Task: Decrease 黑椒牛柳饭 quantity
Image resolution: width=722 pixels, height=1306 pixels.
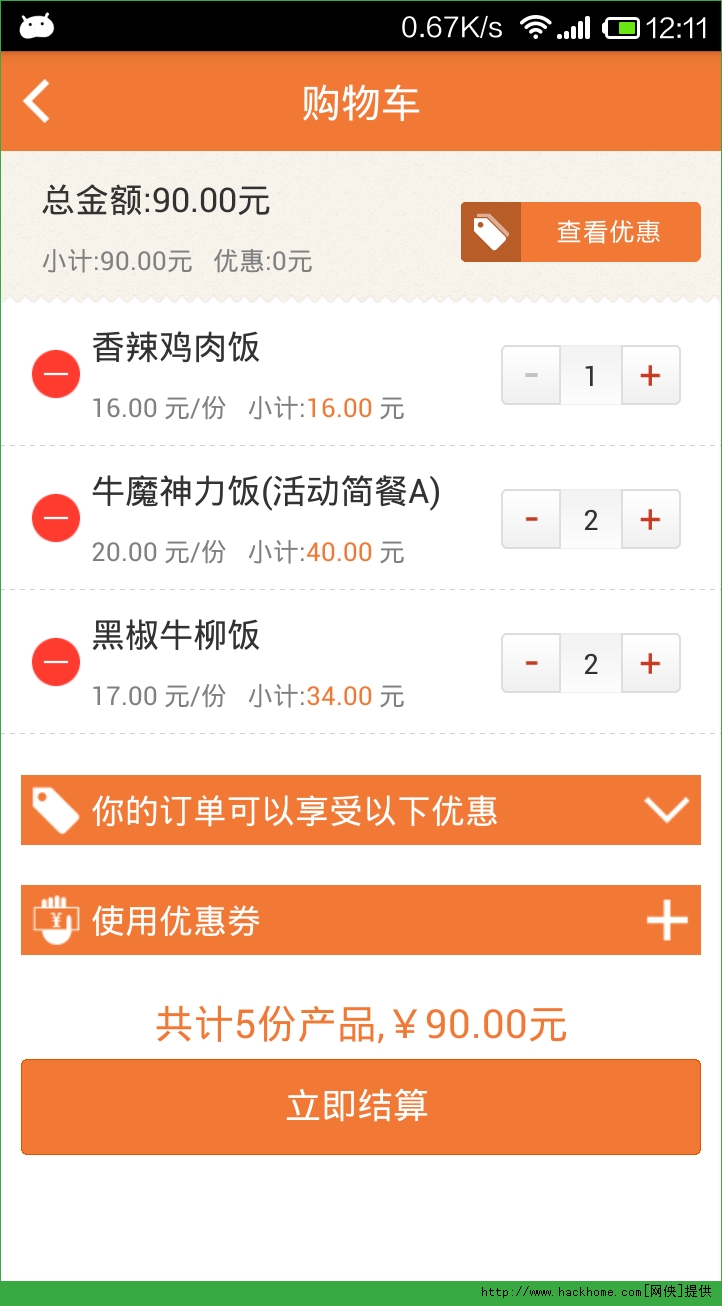Action: pyautogui.click(x=531, y=663)
